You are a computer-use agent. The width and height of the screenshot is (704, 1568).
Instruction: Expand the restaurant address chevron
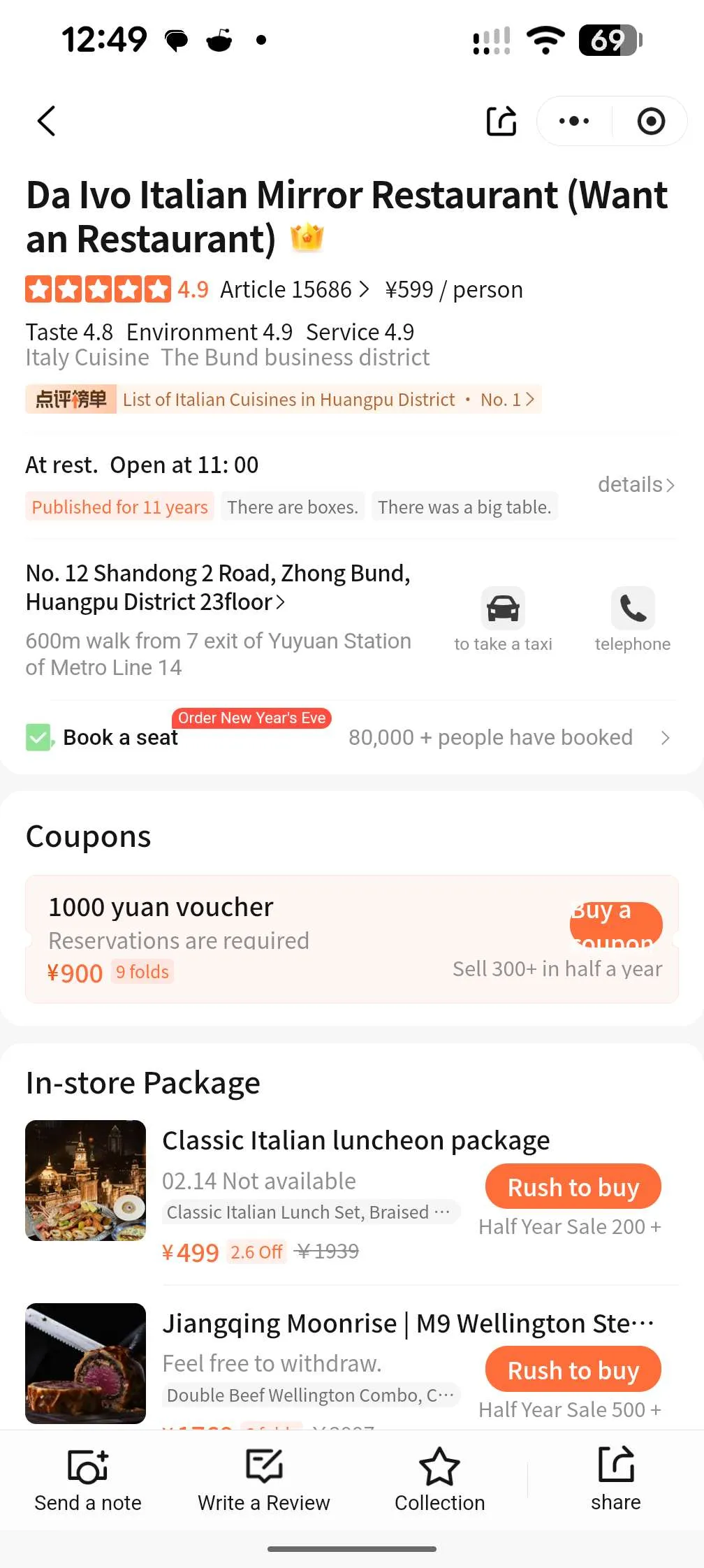[x=279, y=602]
